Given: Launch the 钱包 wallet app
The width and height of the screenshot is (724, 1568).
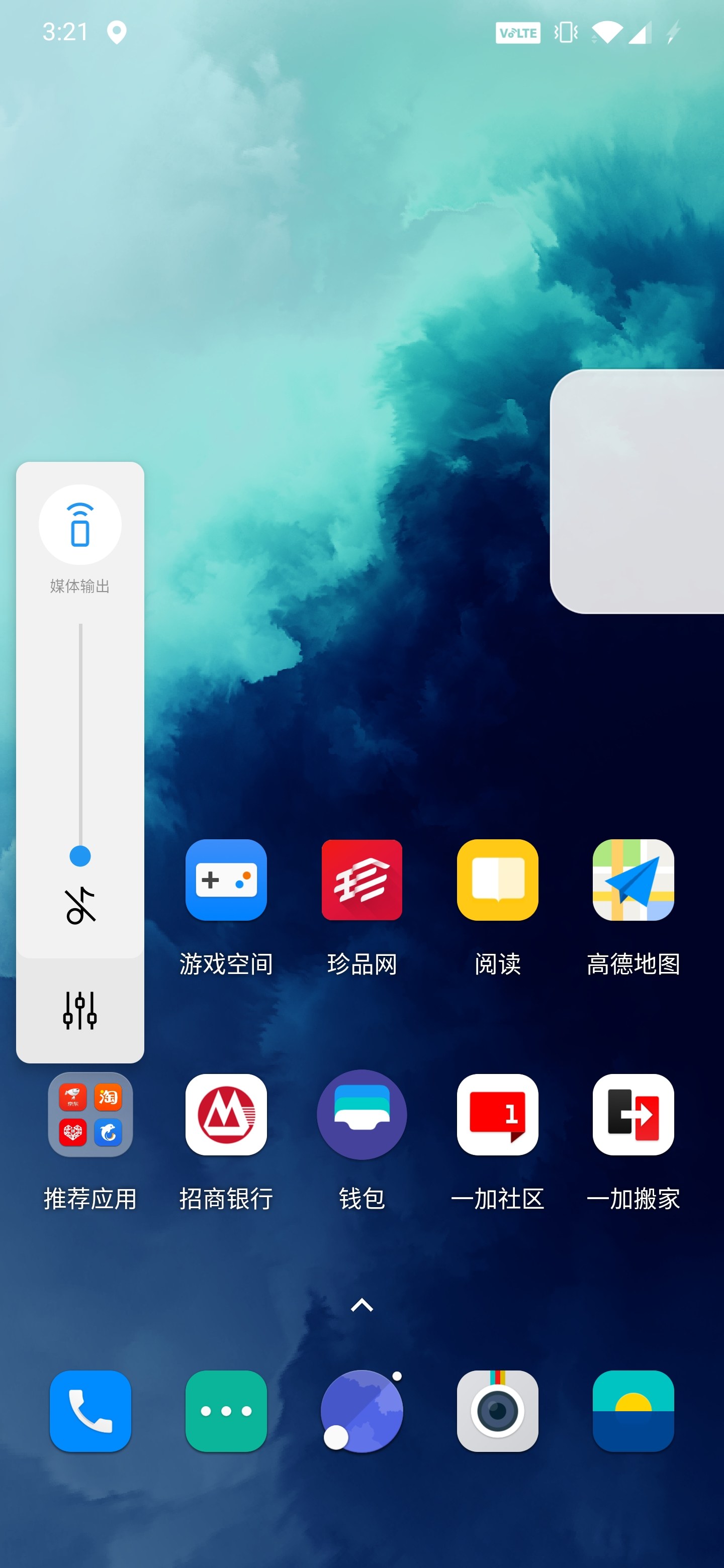Looking at the screenshot, I should 361,1115.
